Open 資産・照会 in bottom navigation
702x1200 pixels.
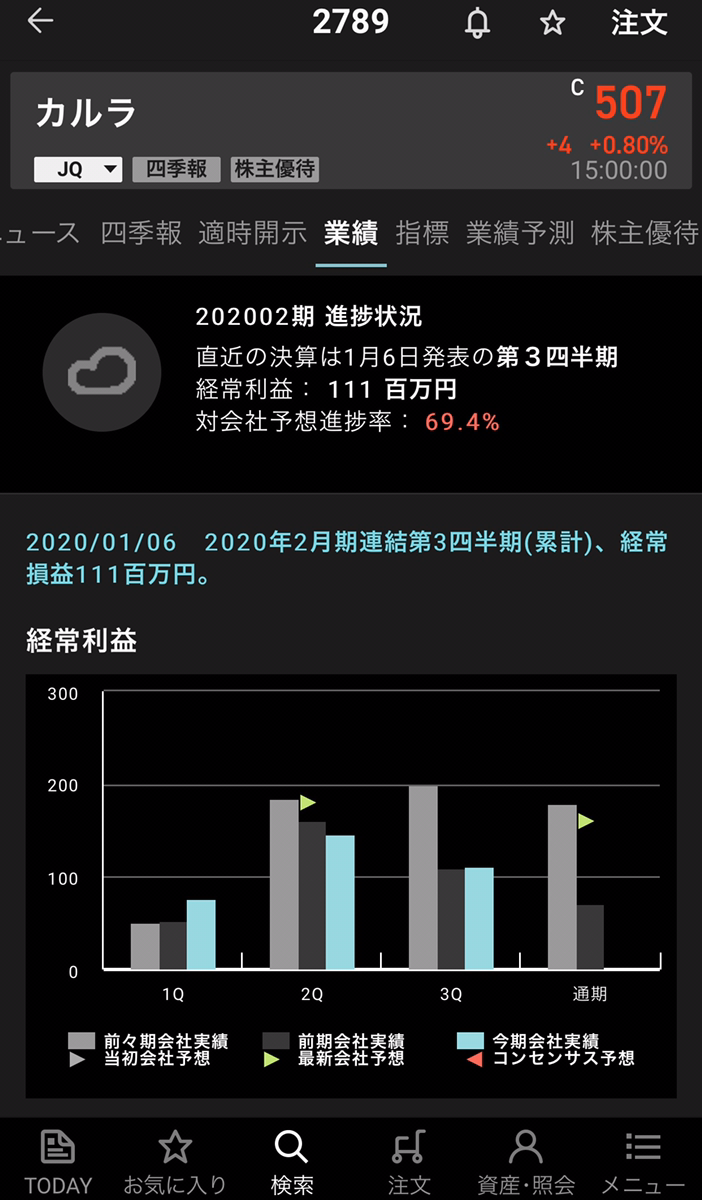(526, 1162)
